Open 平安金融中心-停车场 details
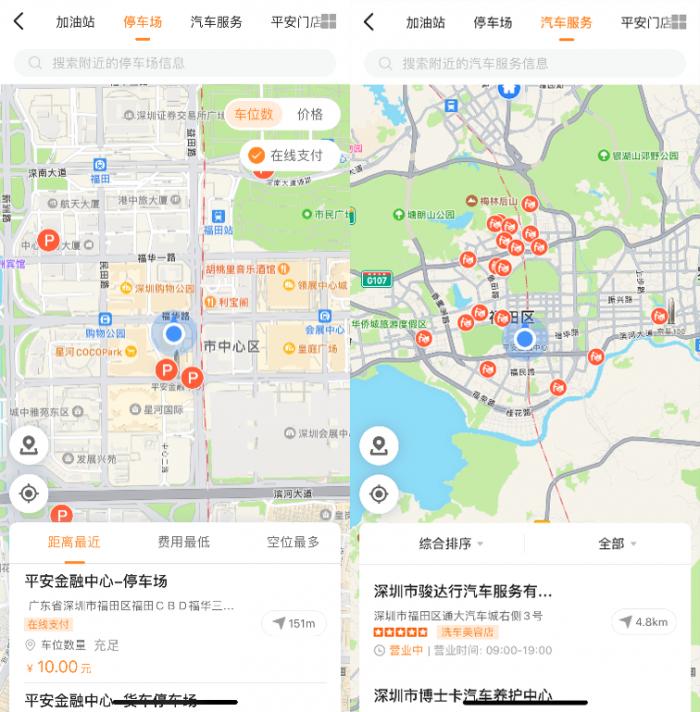700x712 pixels. [x=96, y=581]
